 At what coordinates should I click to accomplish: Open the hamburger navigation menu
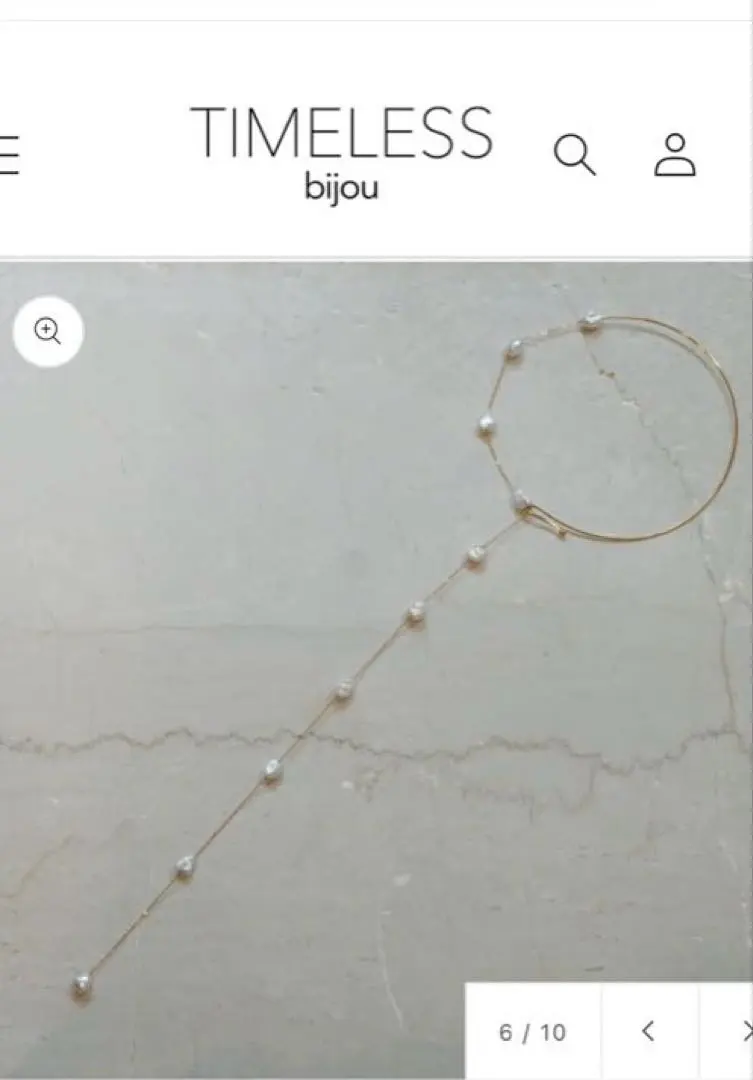(x=8, y=155)
